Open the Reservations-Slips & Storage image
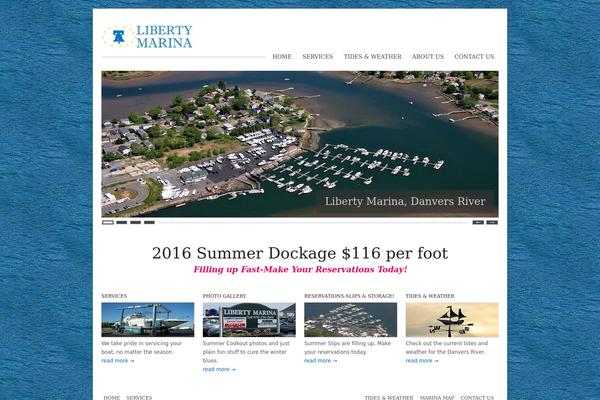Image resolution: width=600 pixels, height=400 pixels. point(350,320)
